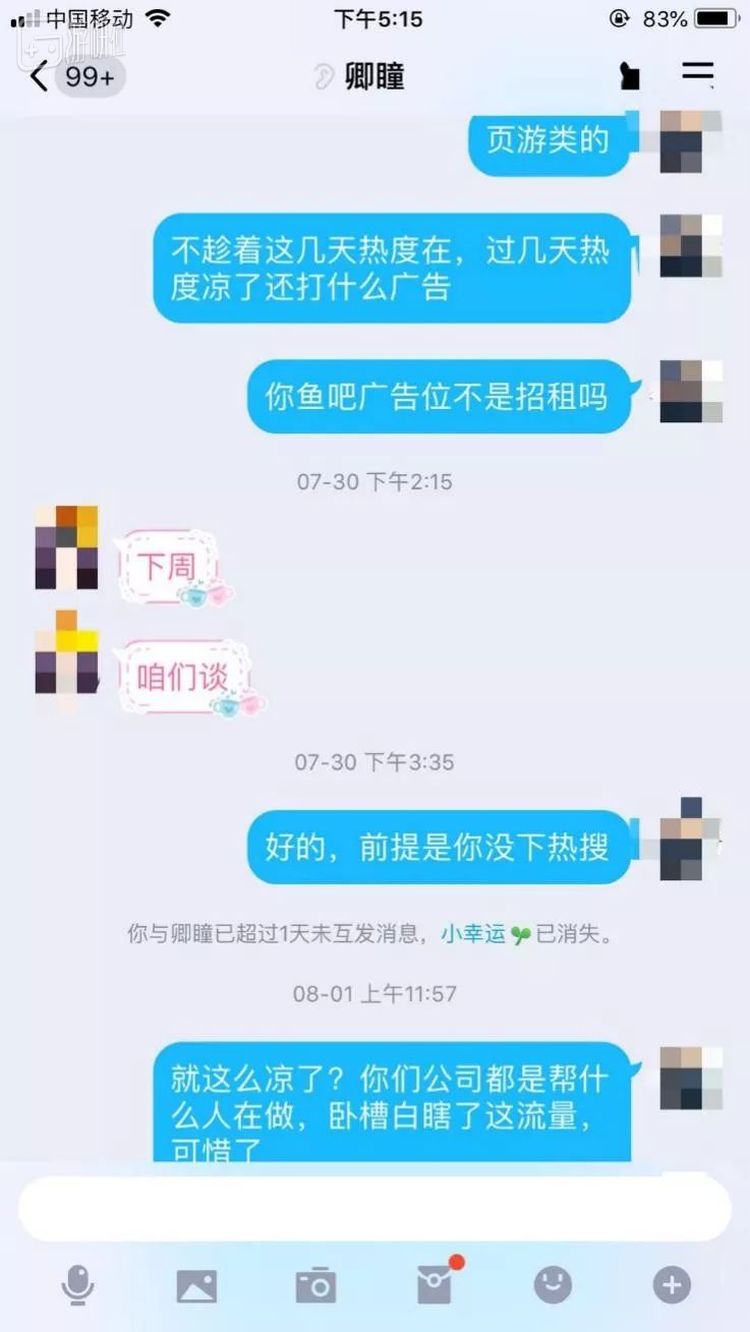Open the hamburger menu for chat settings

click(x=697, y=75)
